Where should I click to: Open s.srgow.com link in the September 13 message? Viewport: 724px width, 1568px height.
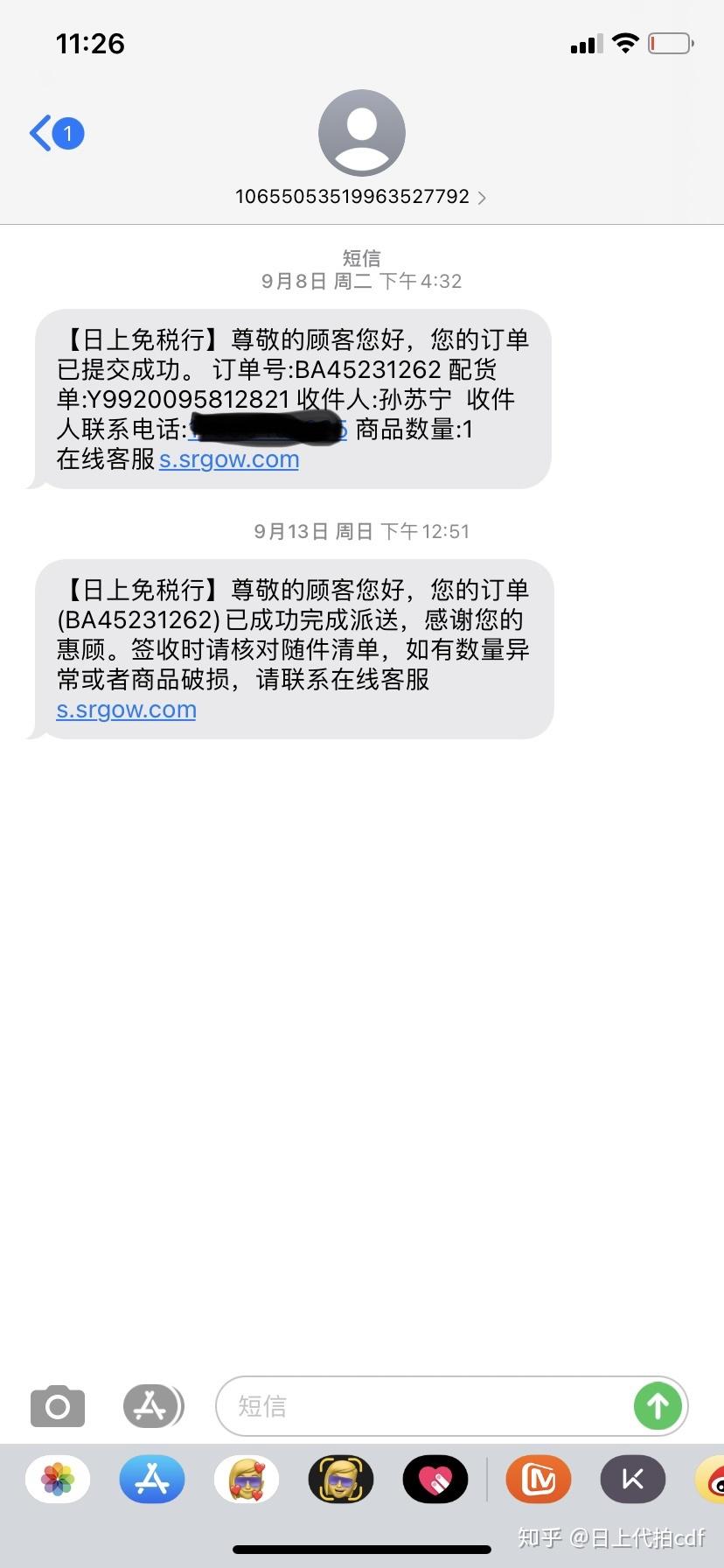(127, 710)
